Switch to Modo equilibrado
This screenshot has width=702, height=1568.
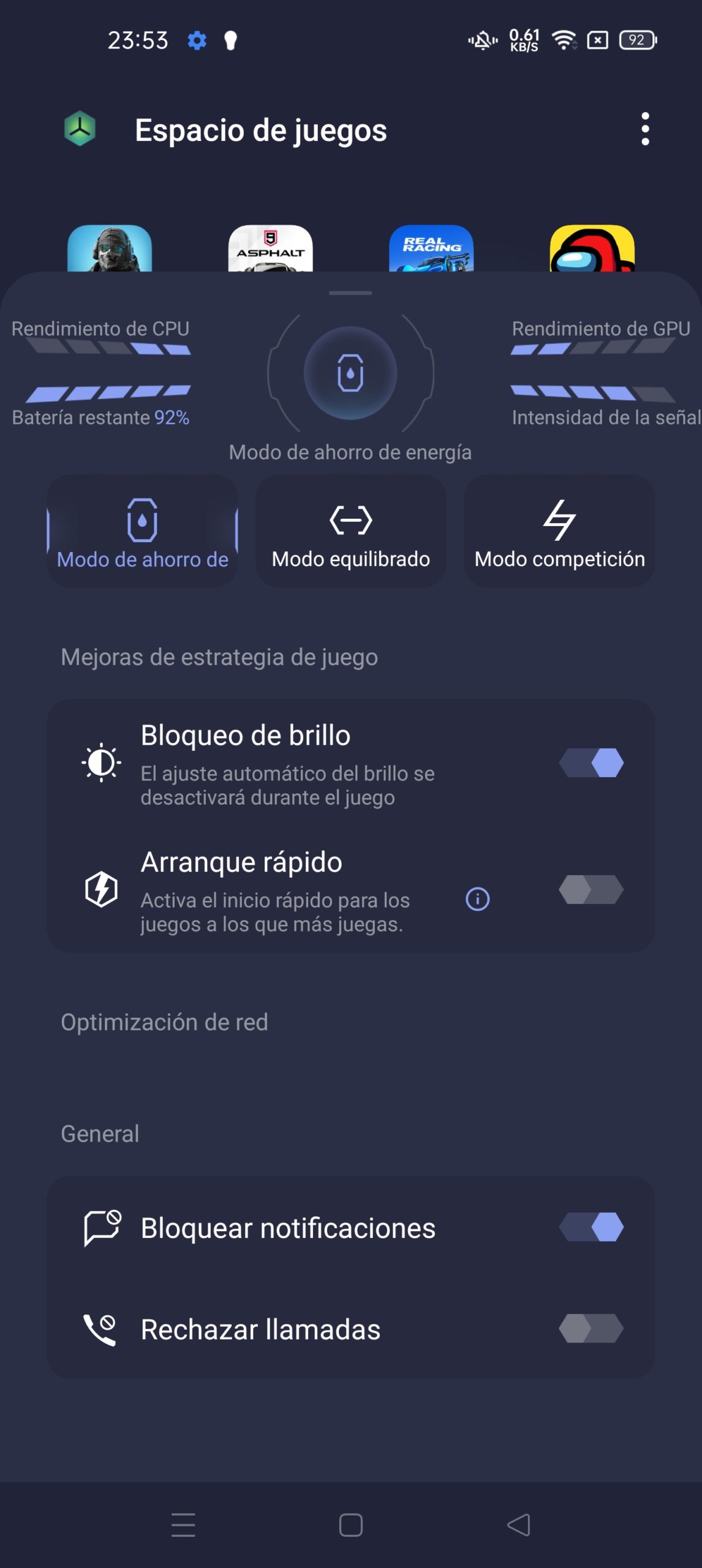click(351, 530)
